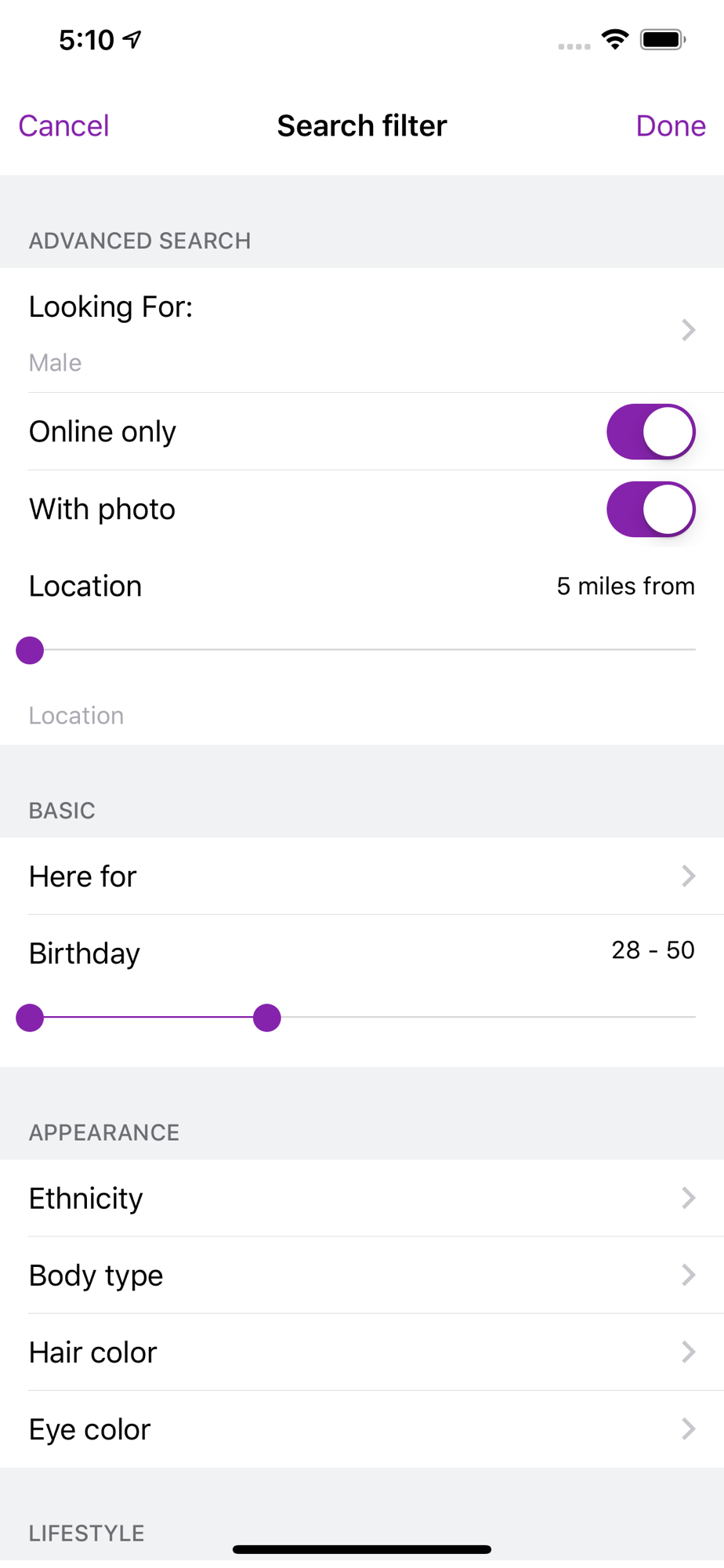Tap the Birthday upper age handle
724x1568 pixels.
pos(267,1018)
